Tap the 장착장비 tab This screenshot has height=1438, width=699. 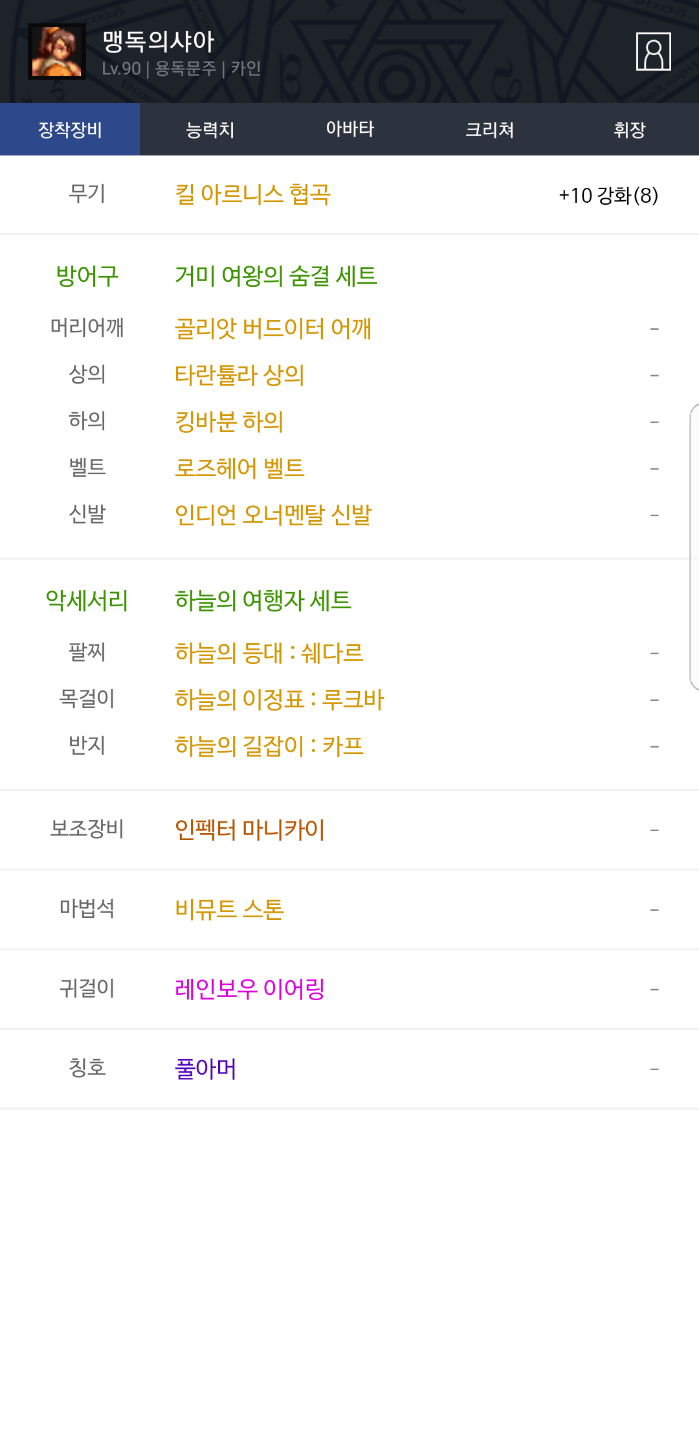tap(70, 130)
